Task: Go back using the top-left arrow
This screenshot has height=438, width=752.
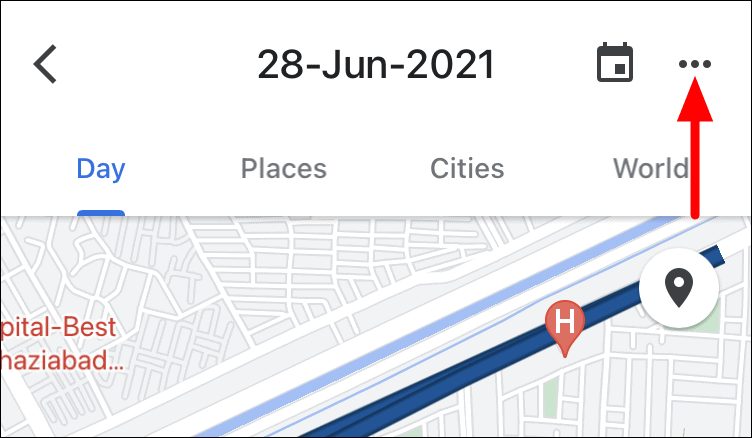Action: click(46, 65)
